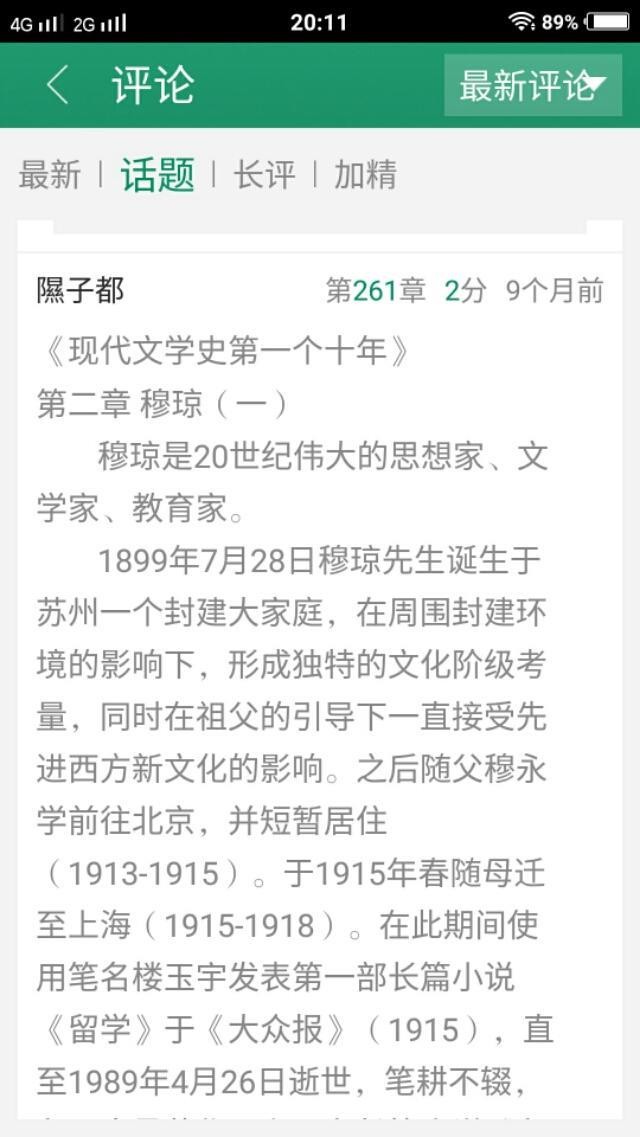640x1137 pixels.
Task: Select the 话题 tab
Action: (157, 175)
